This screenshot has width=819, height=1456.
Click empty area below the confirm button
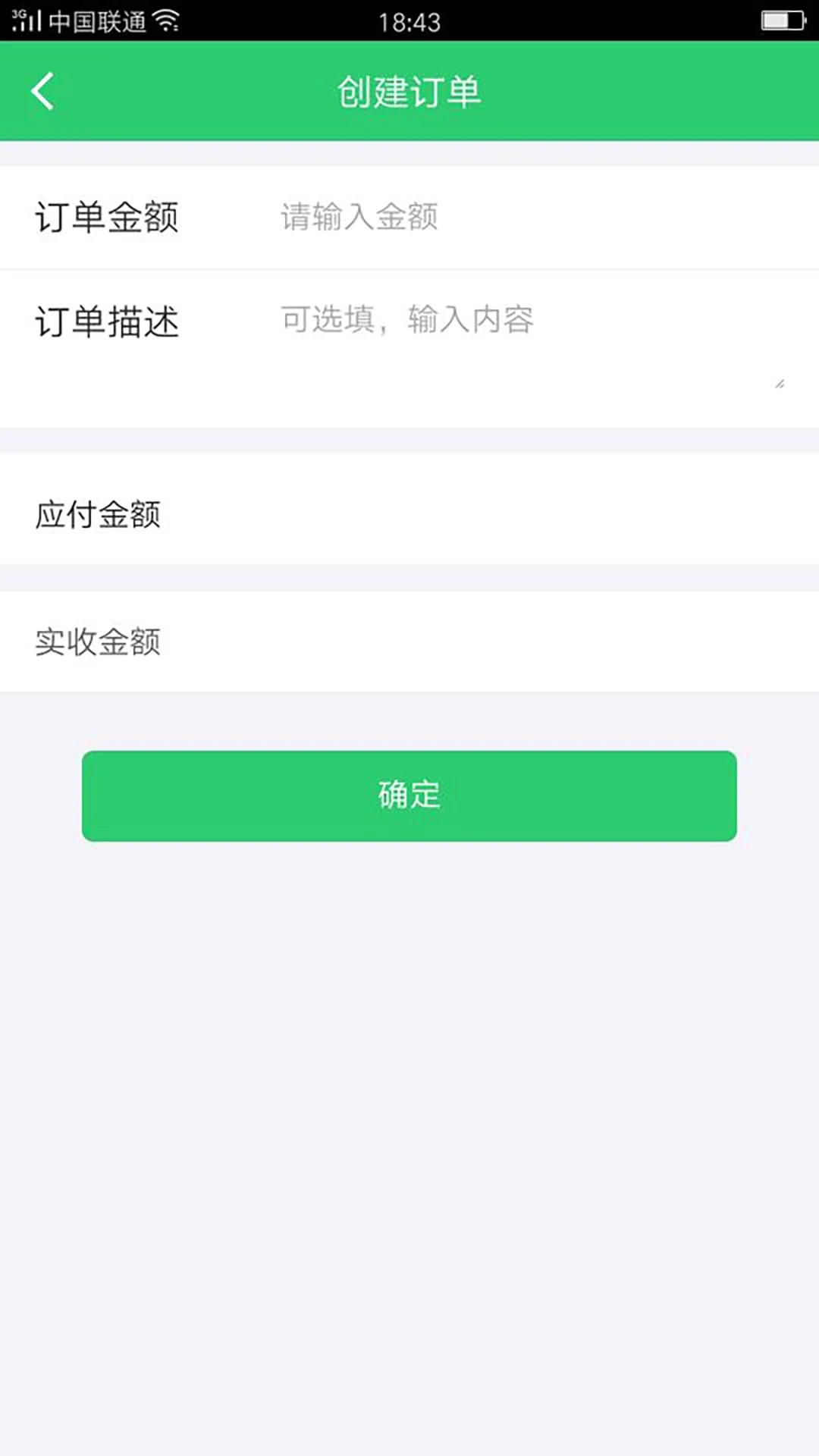[x=409, y=1062]
